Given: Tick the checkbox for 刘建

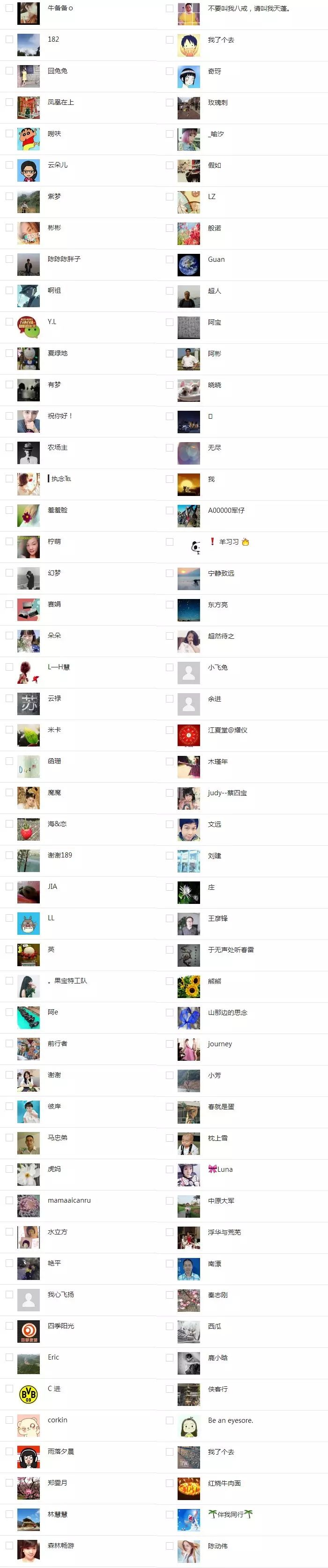Looking at the screenshot, I should 170,855.
